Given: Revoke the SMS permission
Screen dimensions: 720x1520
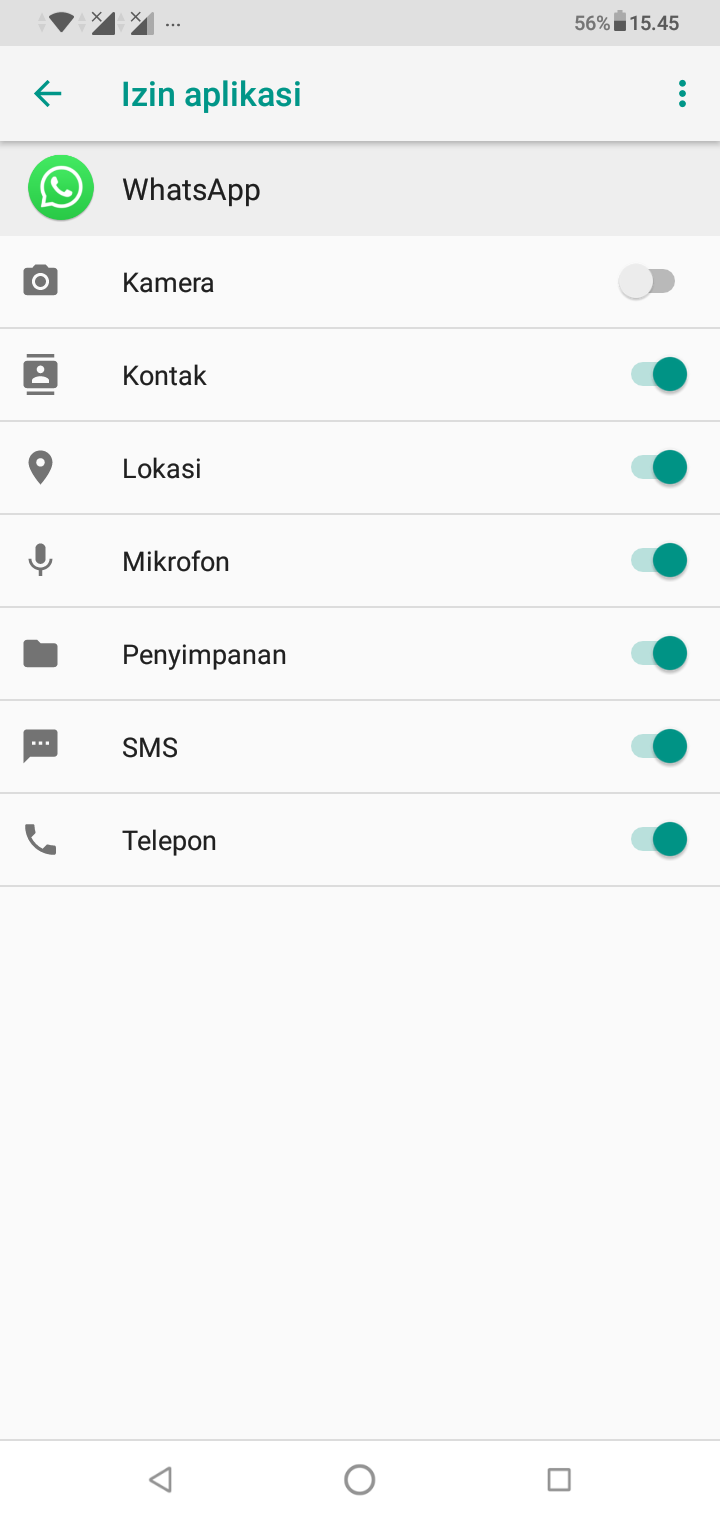Looking at the screenshot, I should (x=658, y=747).
